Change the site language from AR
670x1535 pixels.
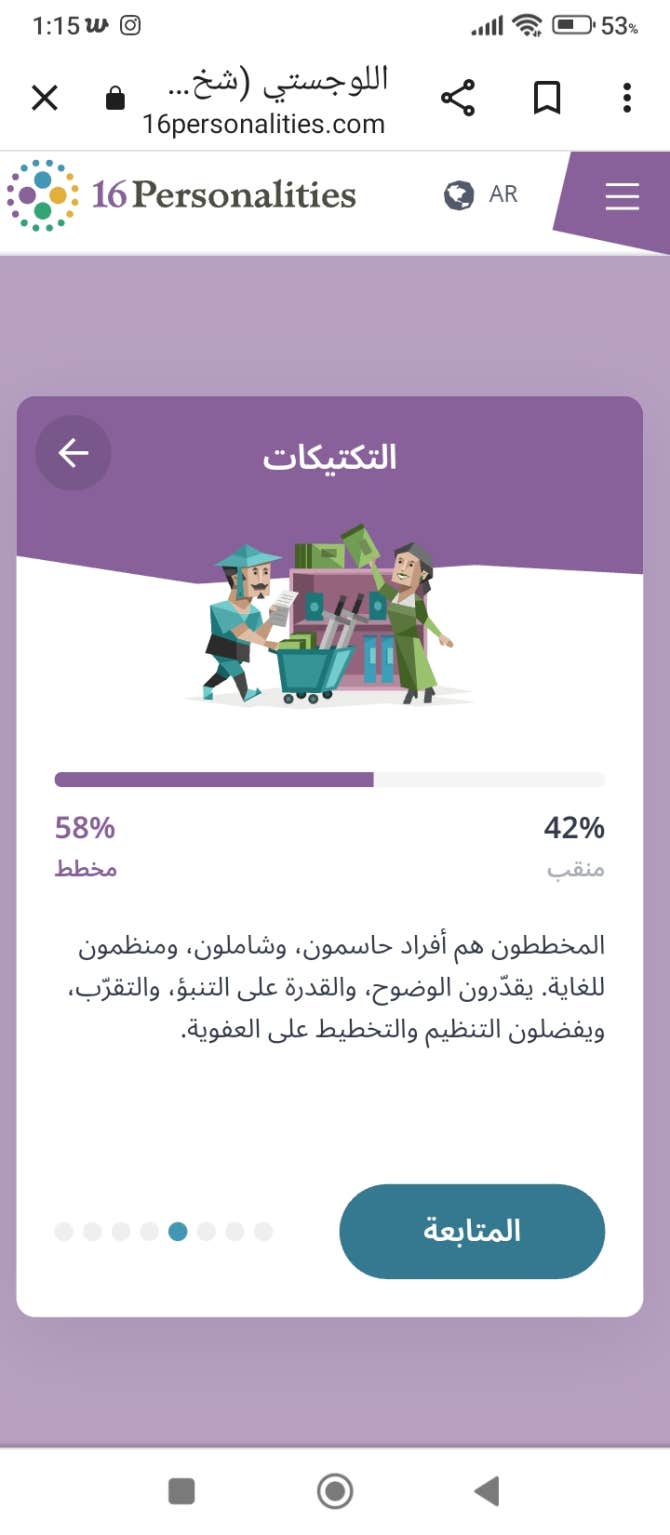pos(482,194)
